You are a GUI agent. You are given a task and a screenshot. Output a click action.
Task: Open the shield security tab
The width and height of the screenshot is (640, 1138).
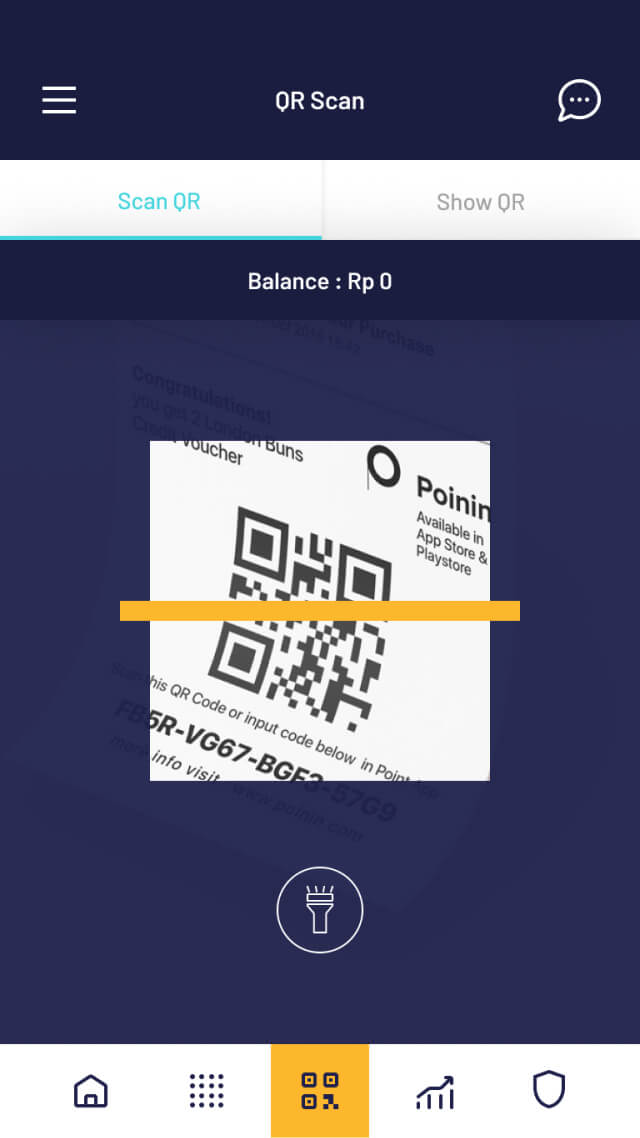coord(549,1090)
